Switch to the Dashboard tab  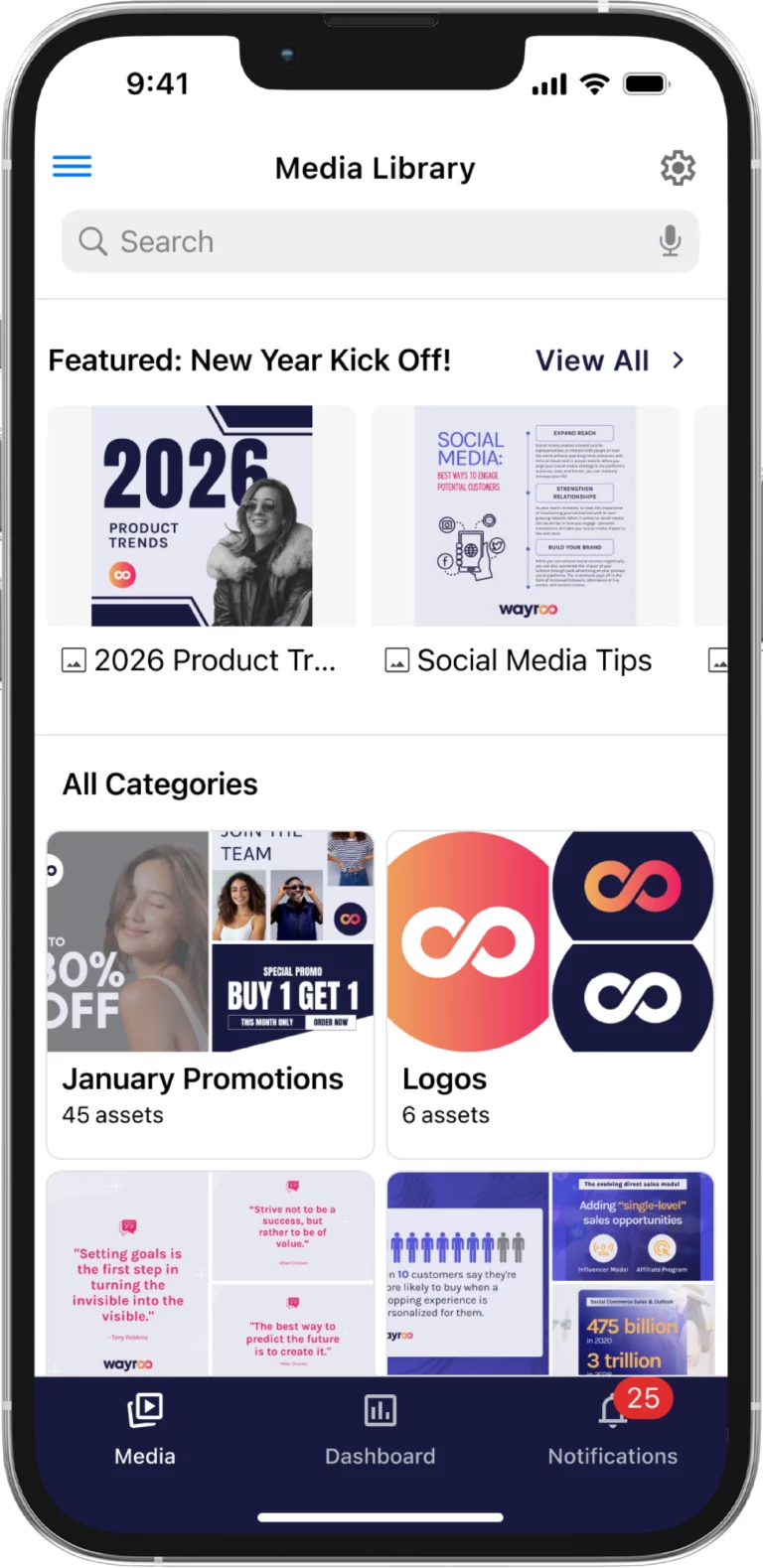(x=381, y=1428)
